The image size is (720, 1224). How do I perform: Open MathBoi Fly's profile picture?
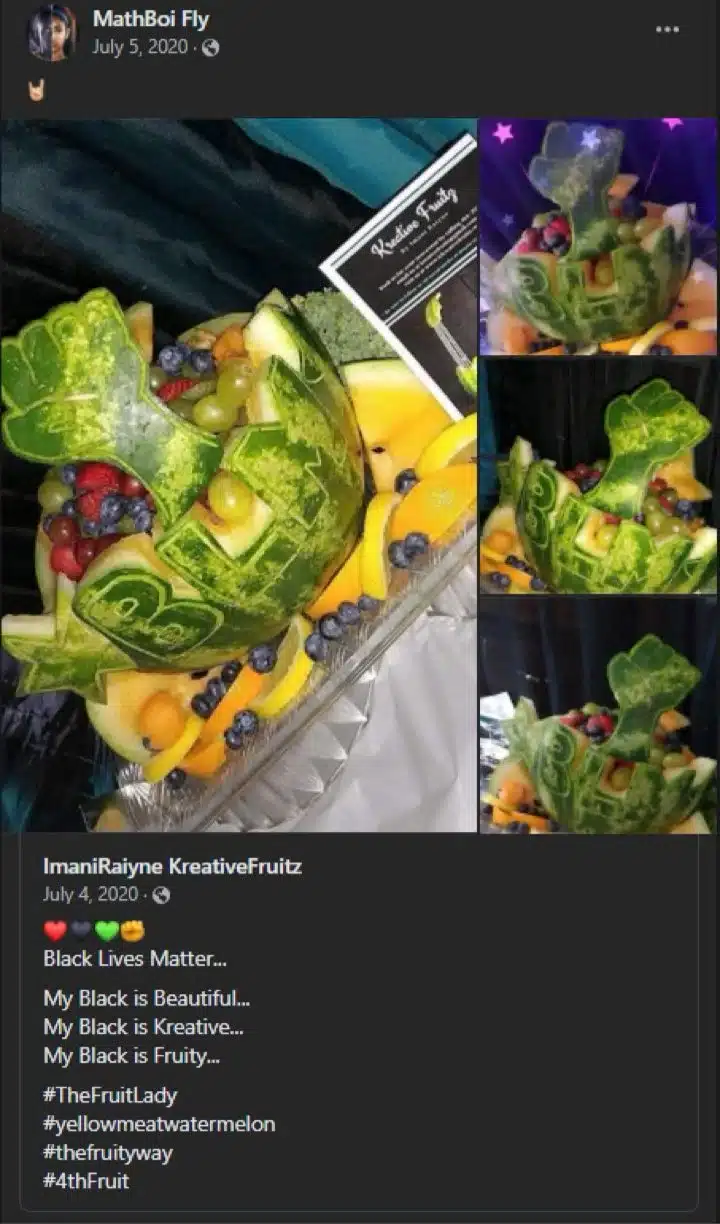[x=51, y=33]
